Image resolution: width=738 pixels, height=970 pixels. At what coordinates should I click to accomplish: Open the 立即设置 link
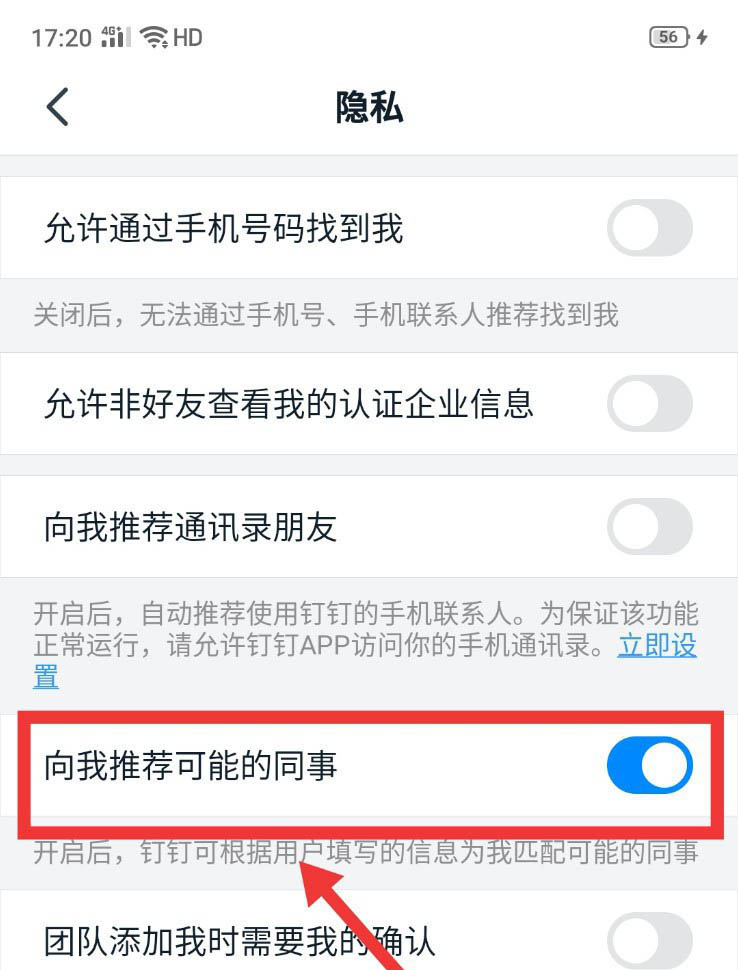656,645
